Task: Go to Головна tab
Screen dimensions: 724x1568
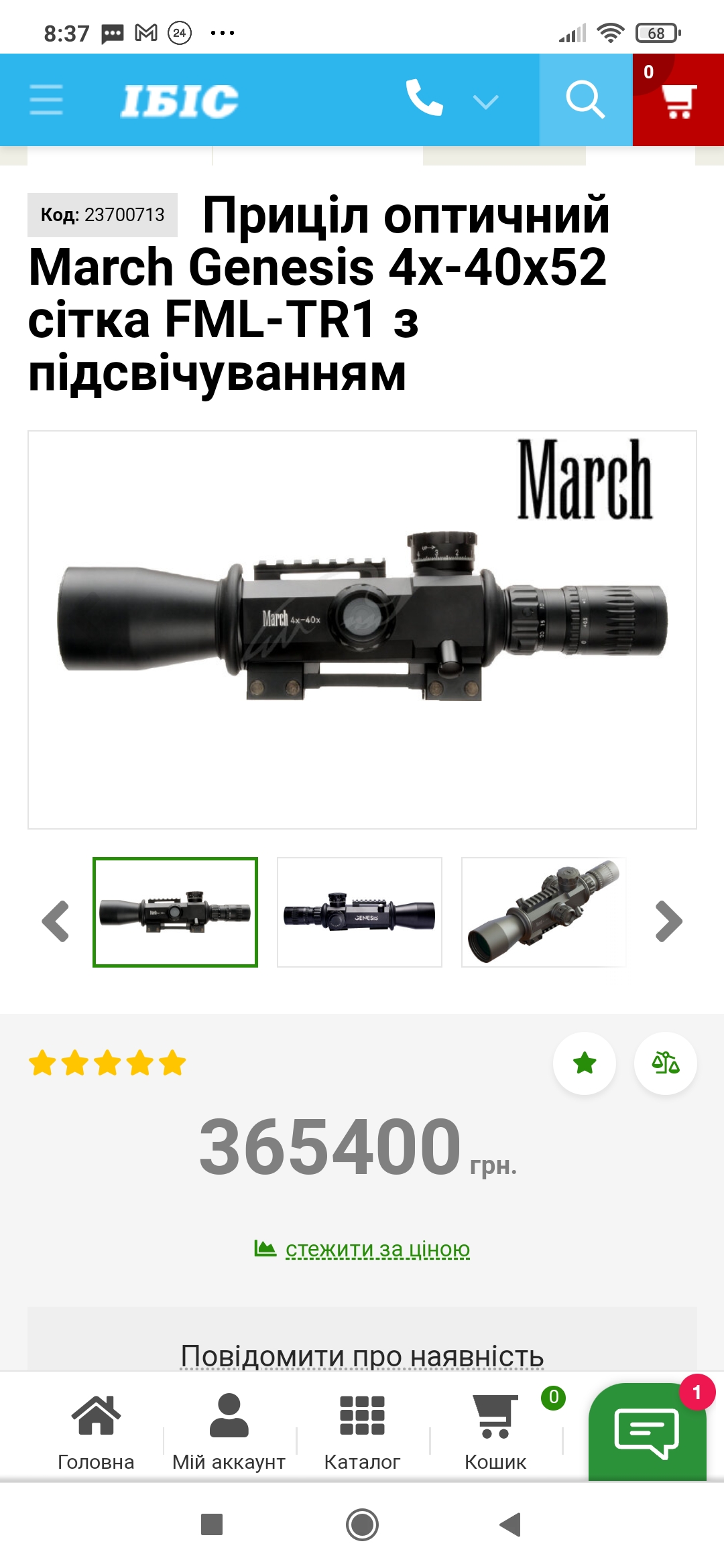Action: point(96,1431)
